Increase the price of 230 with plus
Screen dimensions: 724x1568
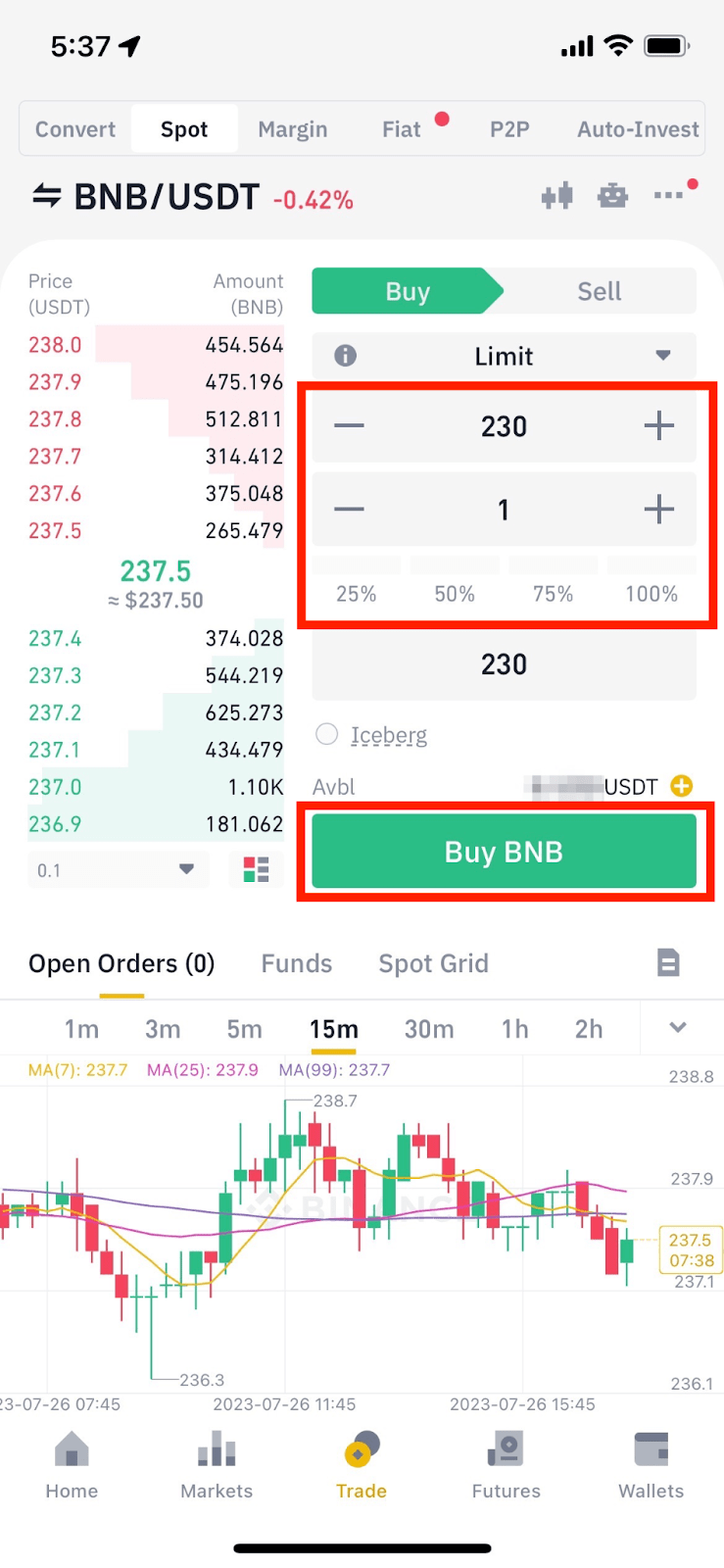click(658, 426)
